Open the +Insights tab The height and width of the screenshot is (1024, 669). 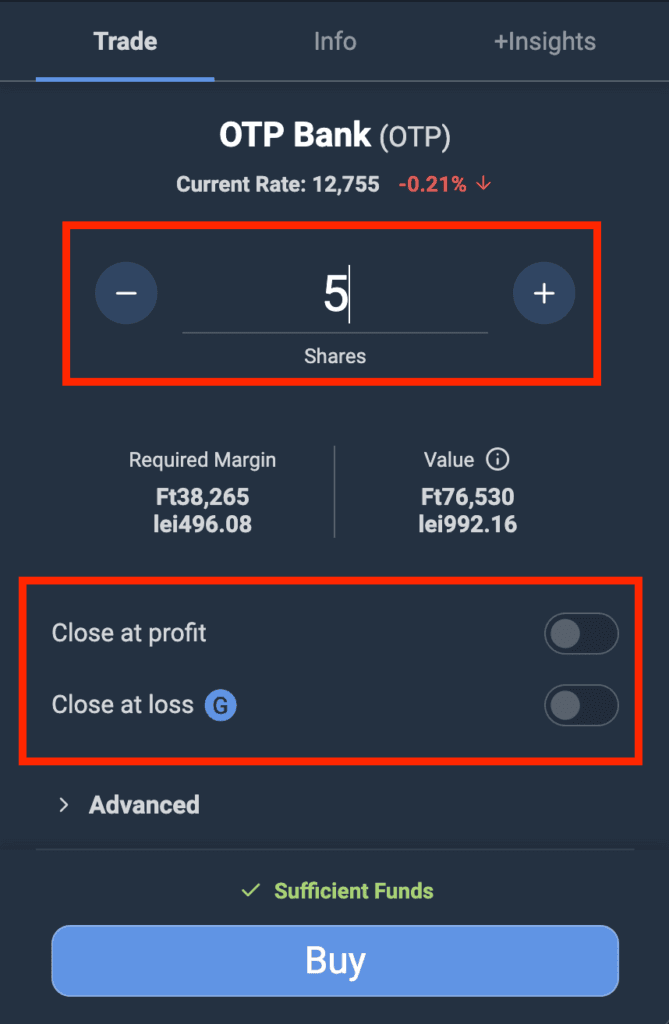click(544, 42)
